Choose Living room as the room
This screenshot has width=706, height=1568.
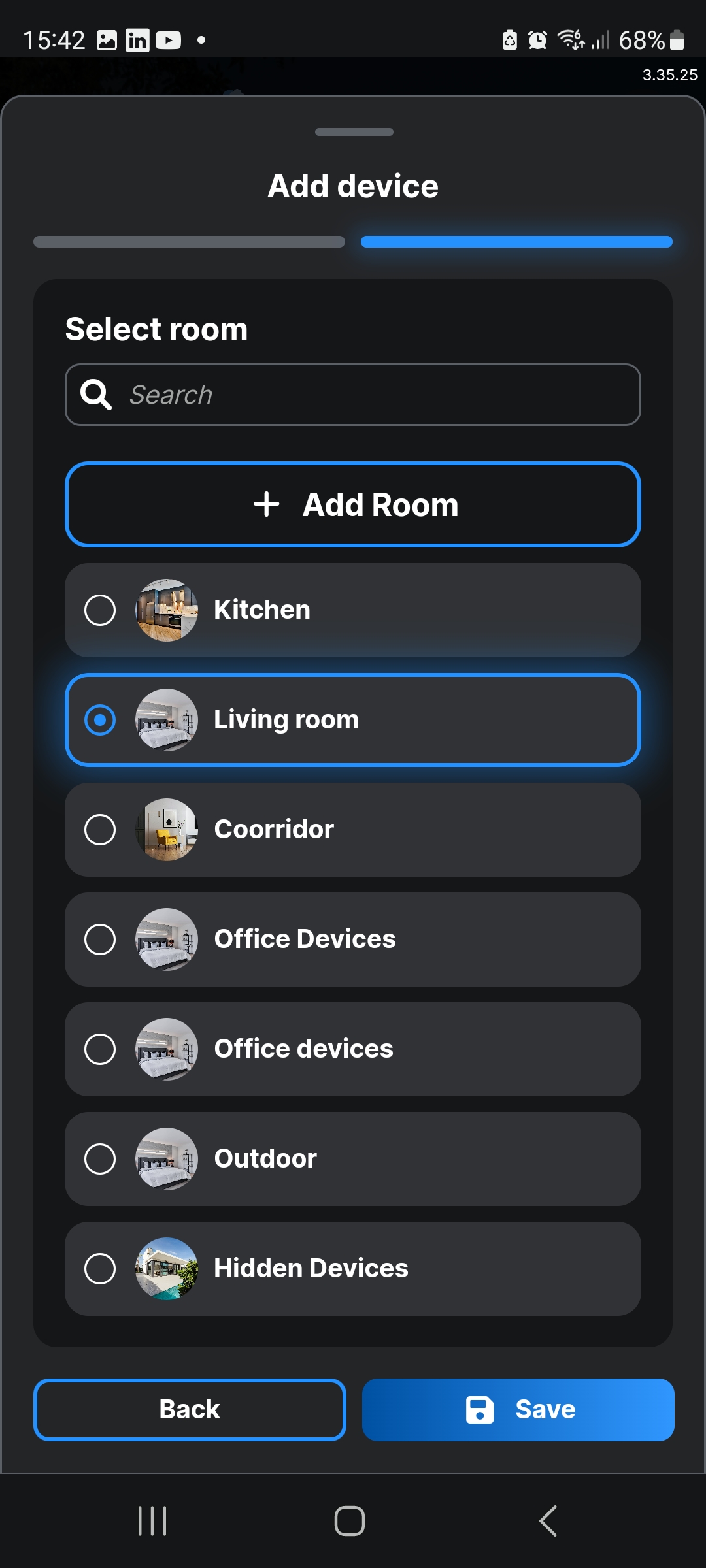click(x=353, y=720)
